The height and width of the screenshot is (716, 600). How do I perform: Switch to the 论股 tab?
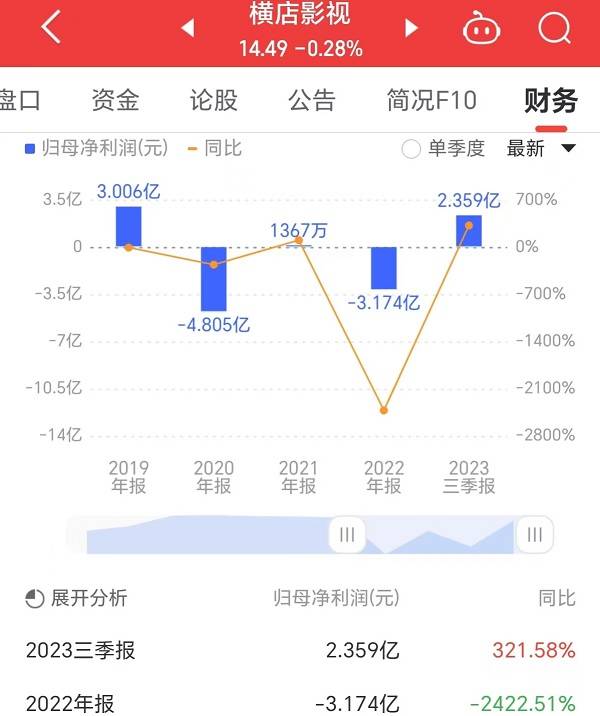(214, 100)
